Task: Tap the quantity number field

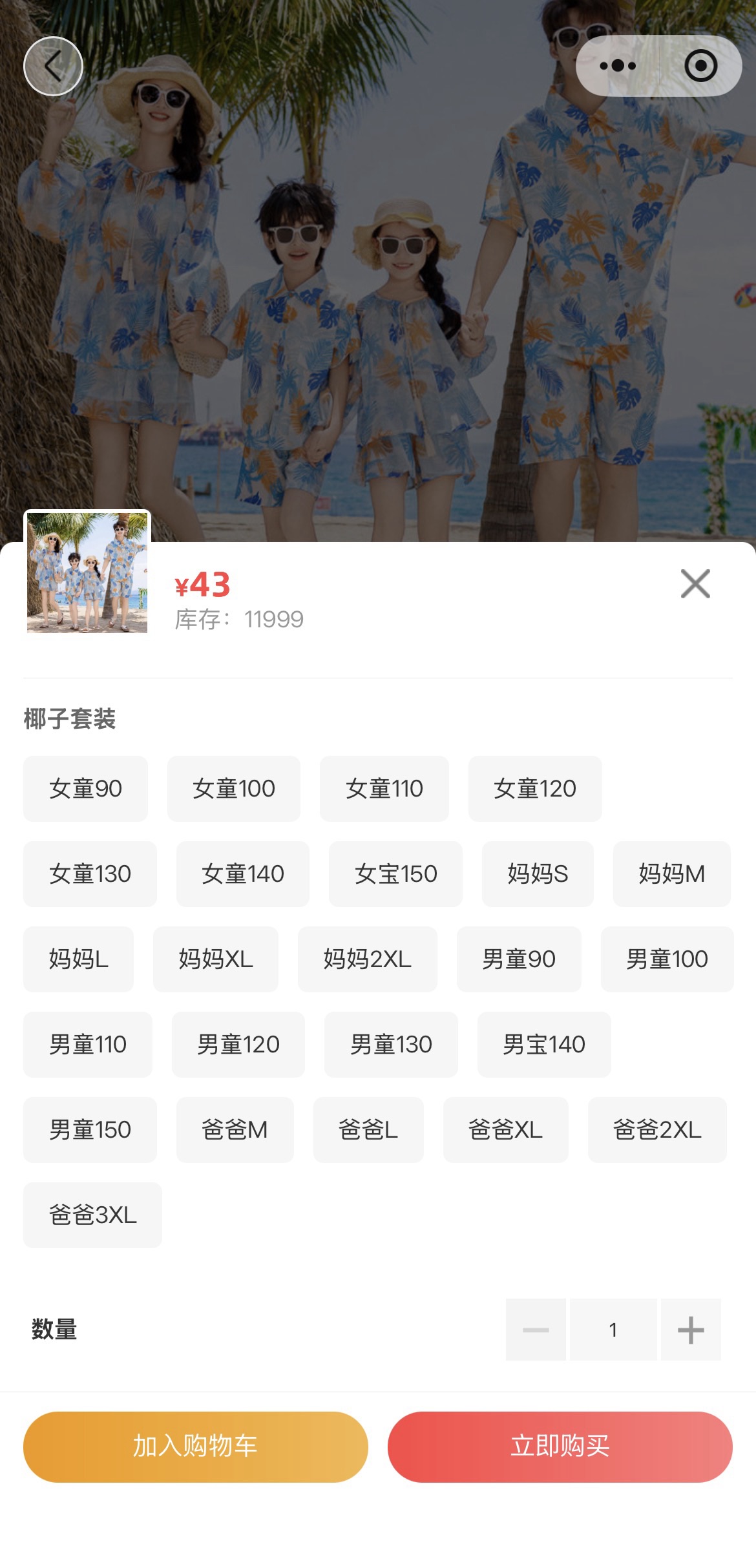Action: point(613,1330)
